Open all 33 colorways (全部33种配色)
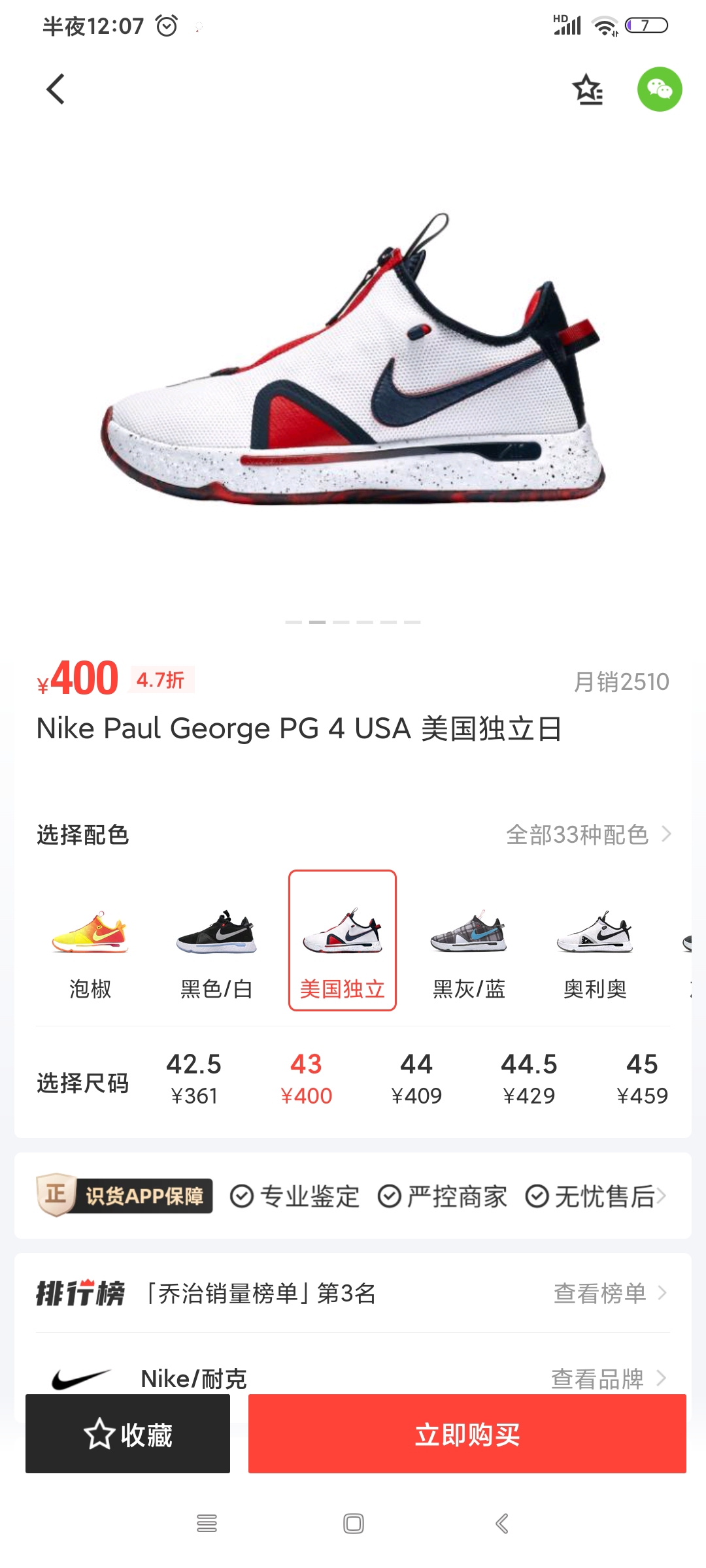 click(588, 834)
